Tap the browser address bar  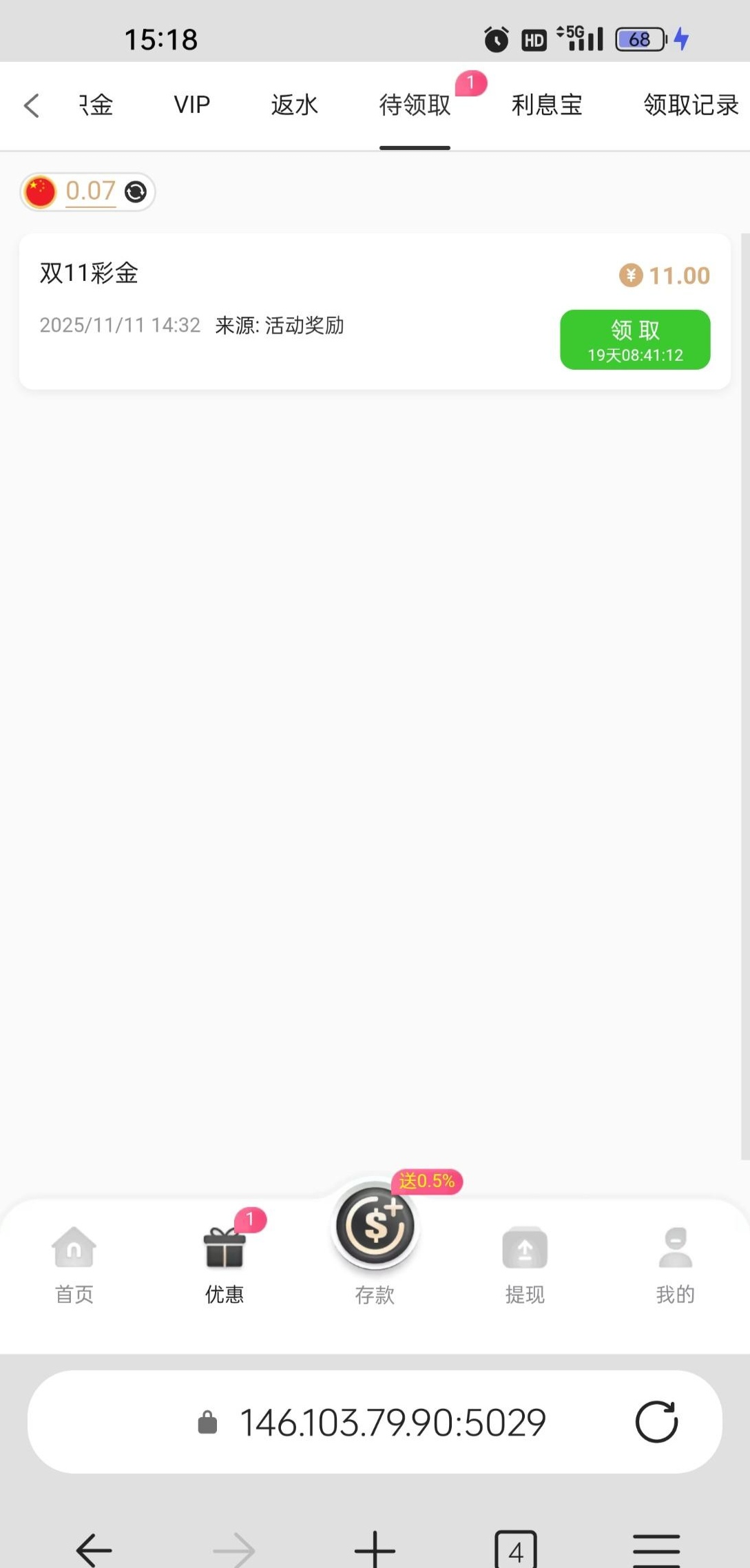pyautogui.click(x=391, y=1422)
